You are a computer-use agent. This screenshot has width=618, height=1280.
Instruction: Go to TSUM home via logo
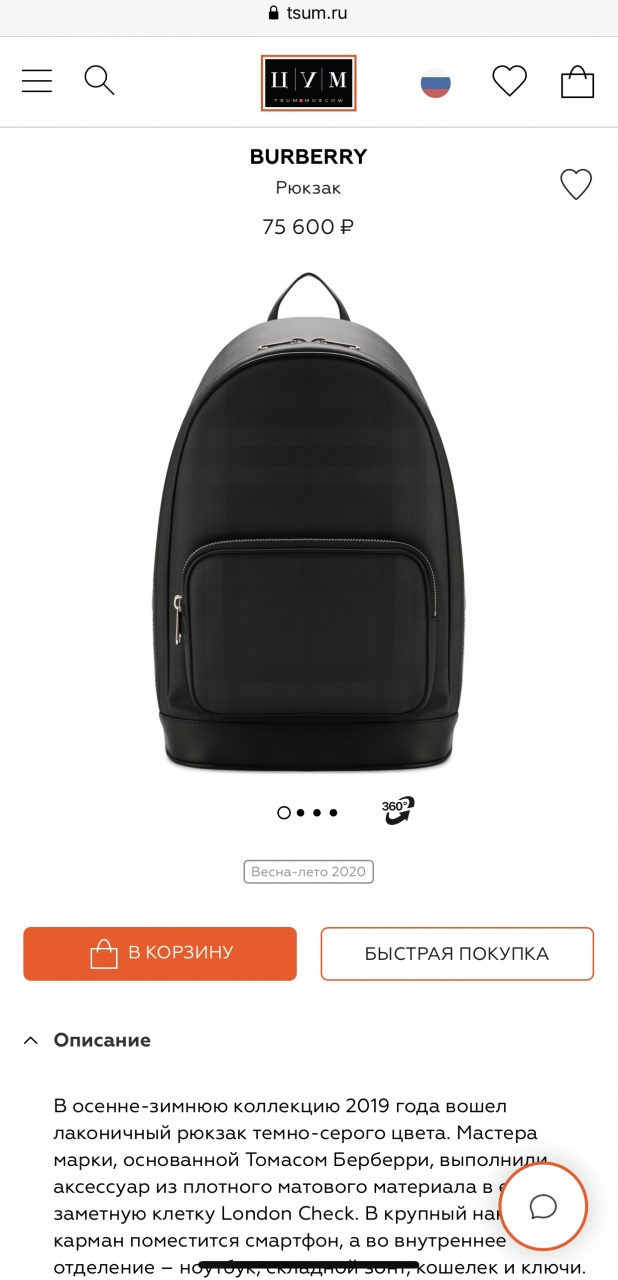tap(308, 82)
